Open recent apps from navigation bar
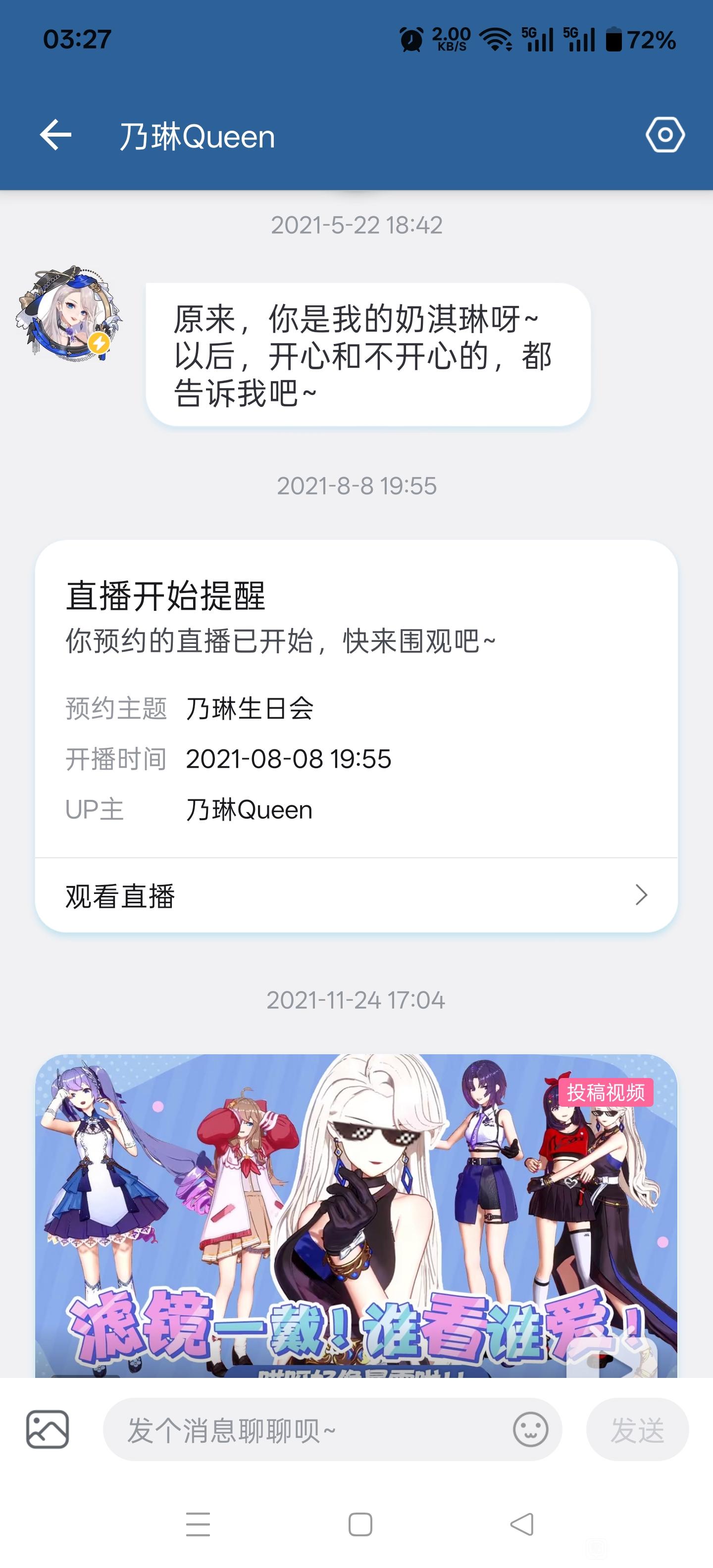Image resolution: width=713 pixels, height=1568 pixels. coord(198,1524)
